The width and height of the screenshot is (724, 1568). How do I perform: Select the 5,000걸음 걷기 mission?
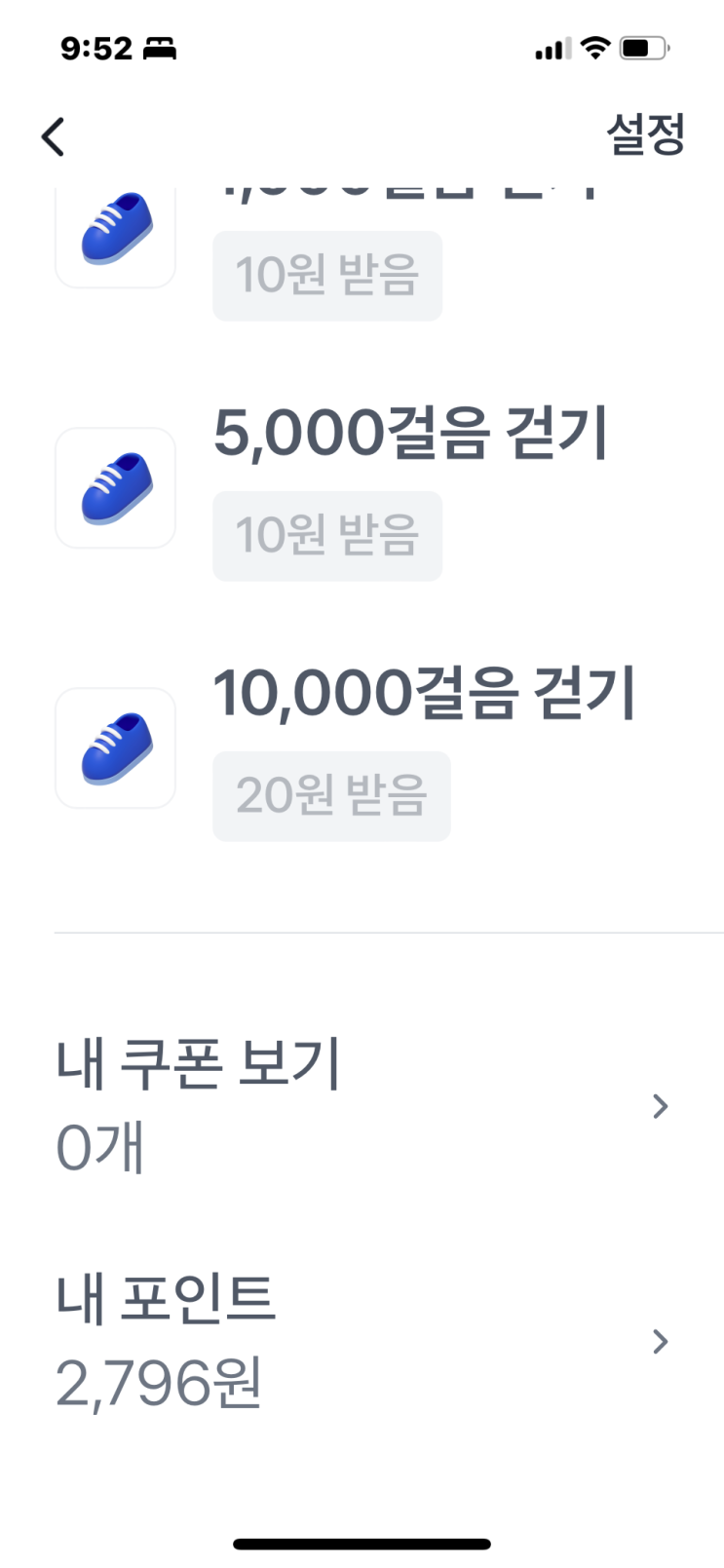pos(409,435)
